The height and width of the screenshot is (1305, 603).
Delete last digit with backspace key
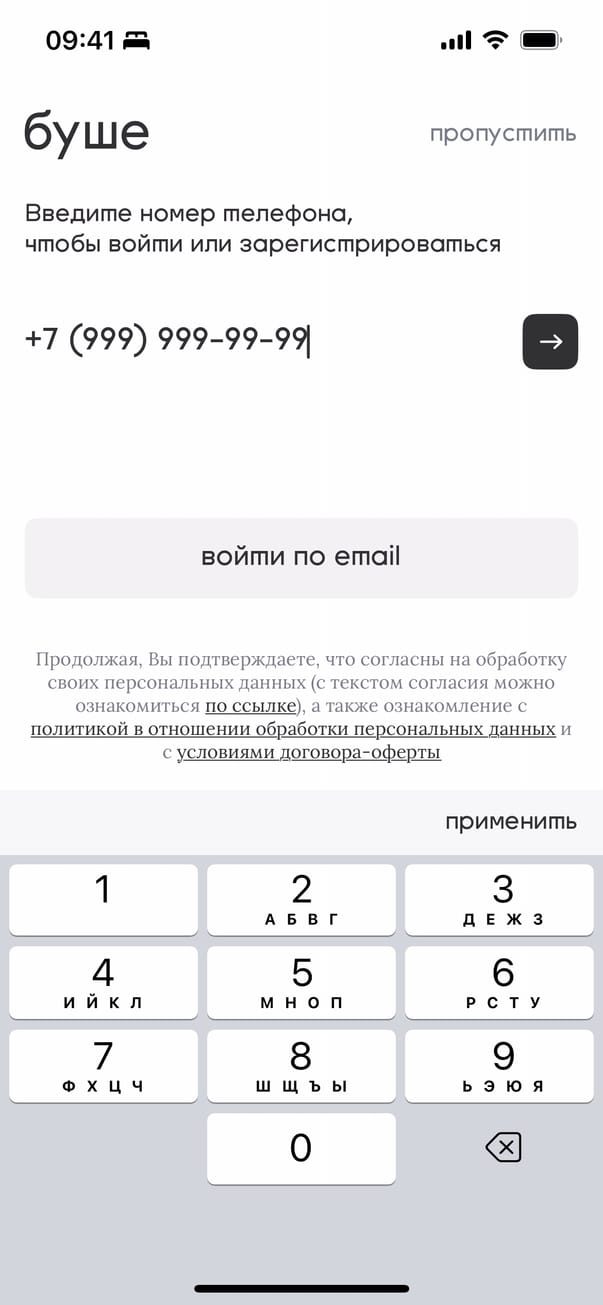click(503, 1148)
